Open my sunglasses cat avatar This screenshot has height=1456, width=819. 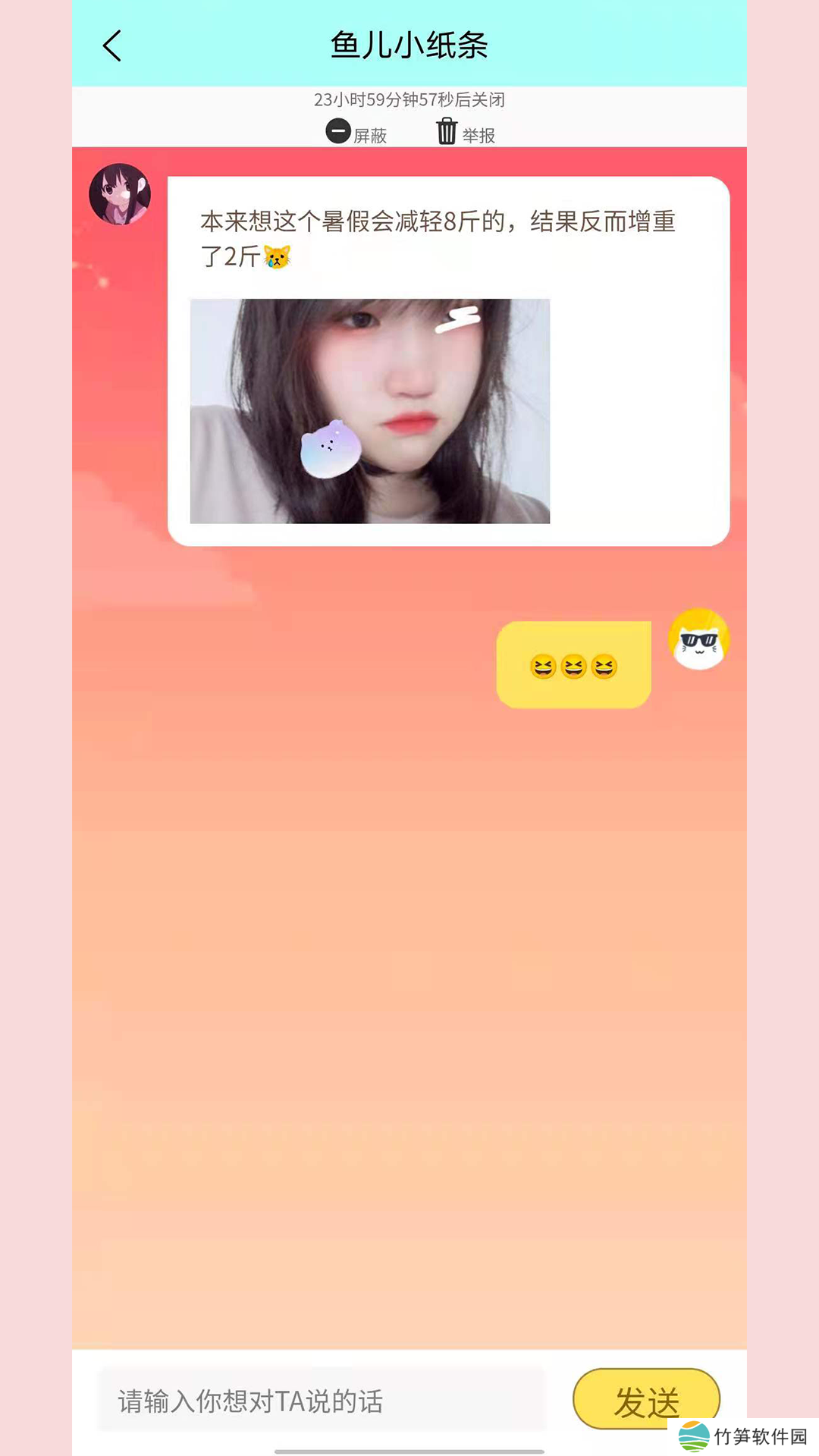coord(698,639)
